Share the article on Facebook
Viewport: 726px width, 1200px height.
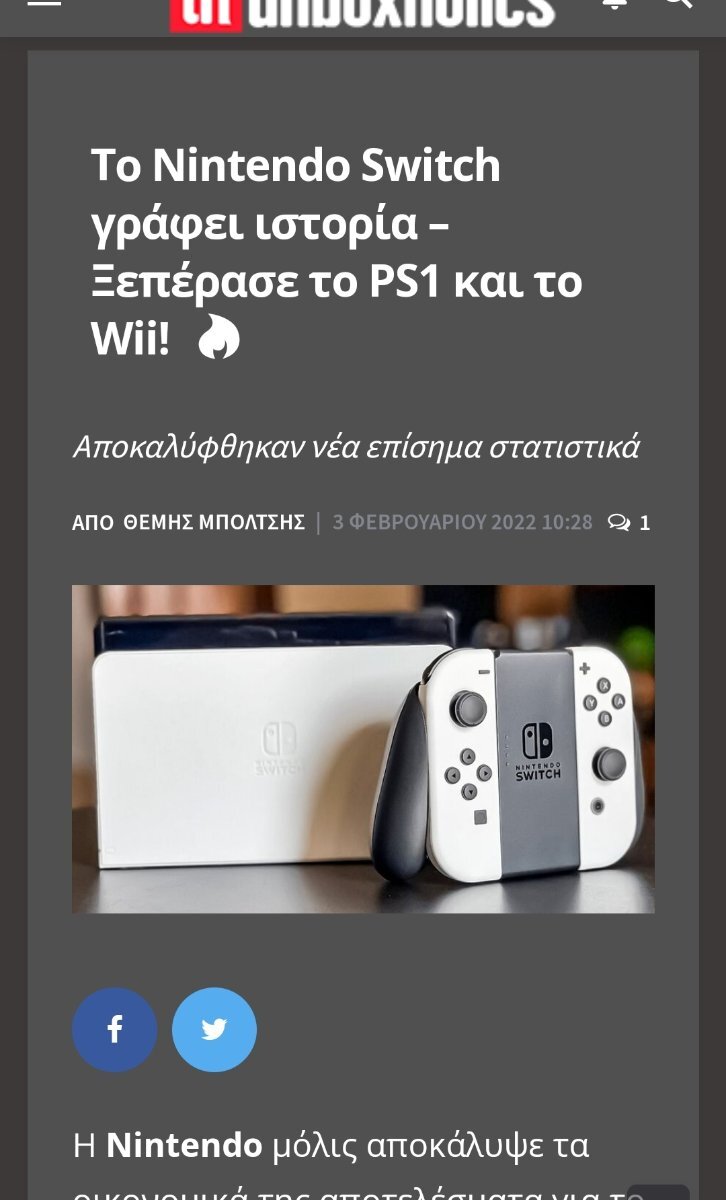pos(114,1030)
